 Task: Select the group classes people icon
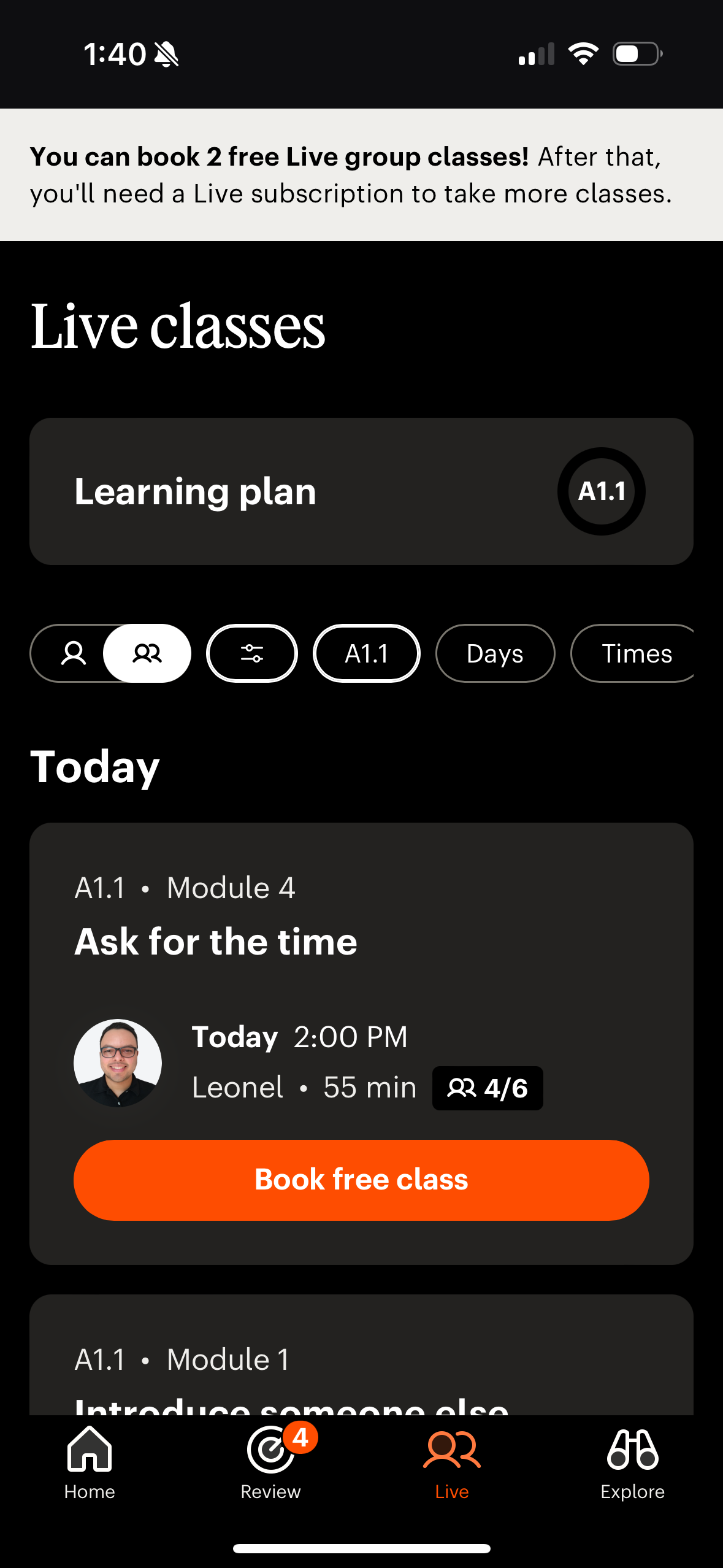(x=147, y=653)
